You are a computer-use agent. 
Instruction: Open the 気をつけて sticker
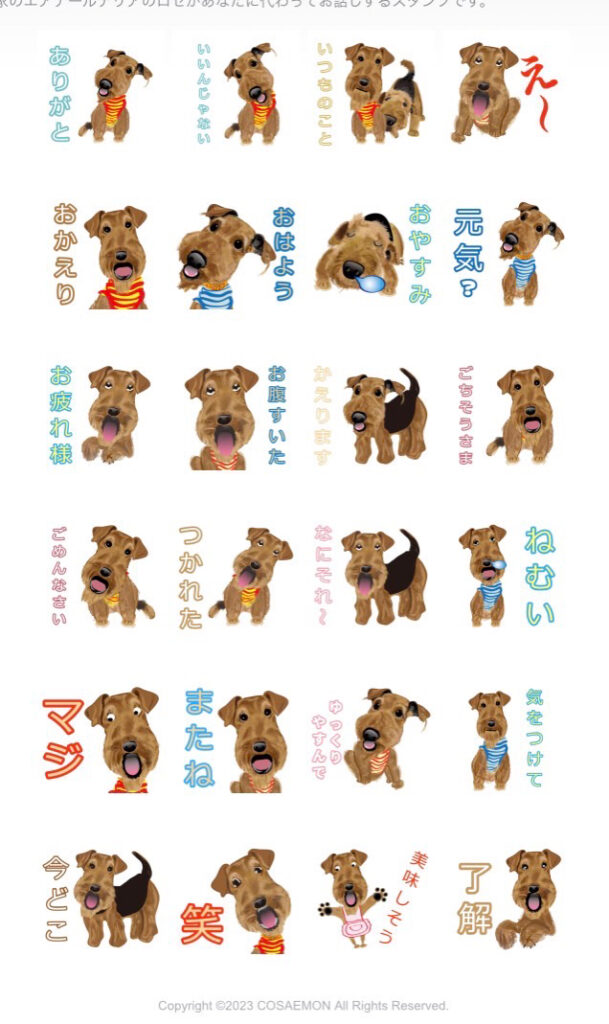point(505,738)
